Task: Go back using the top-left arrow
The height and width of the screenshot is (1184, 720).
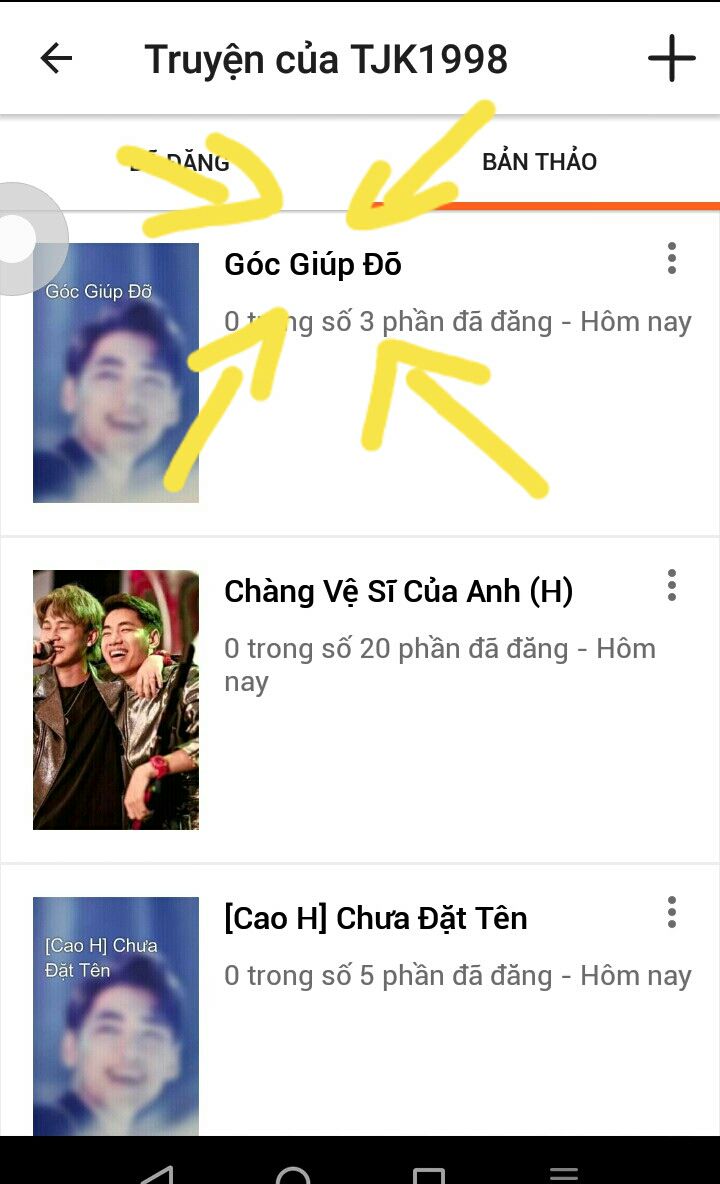Action: (56, 59)
